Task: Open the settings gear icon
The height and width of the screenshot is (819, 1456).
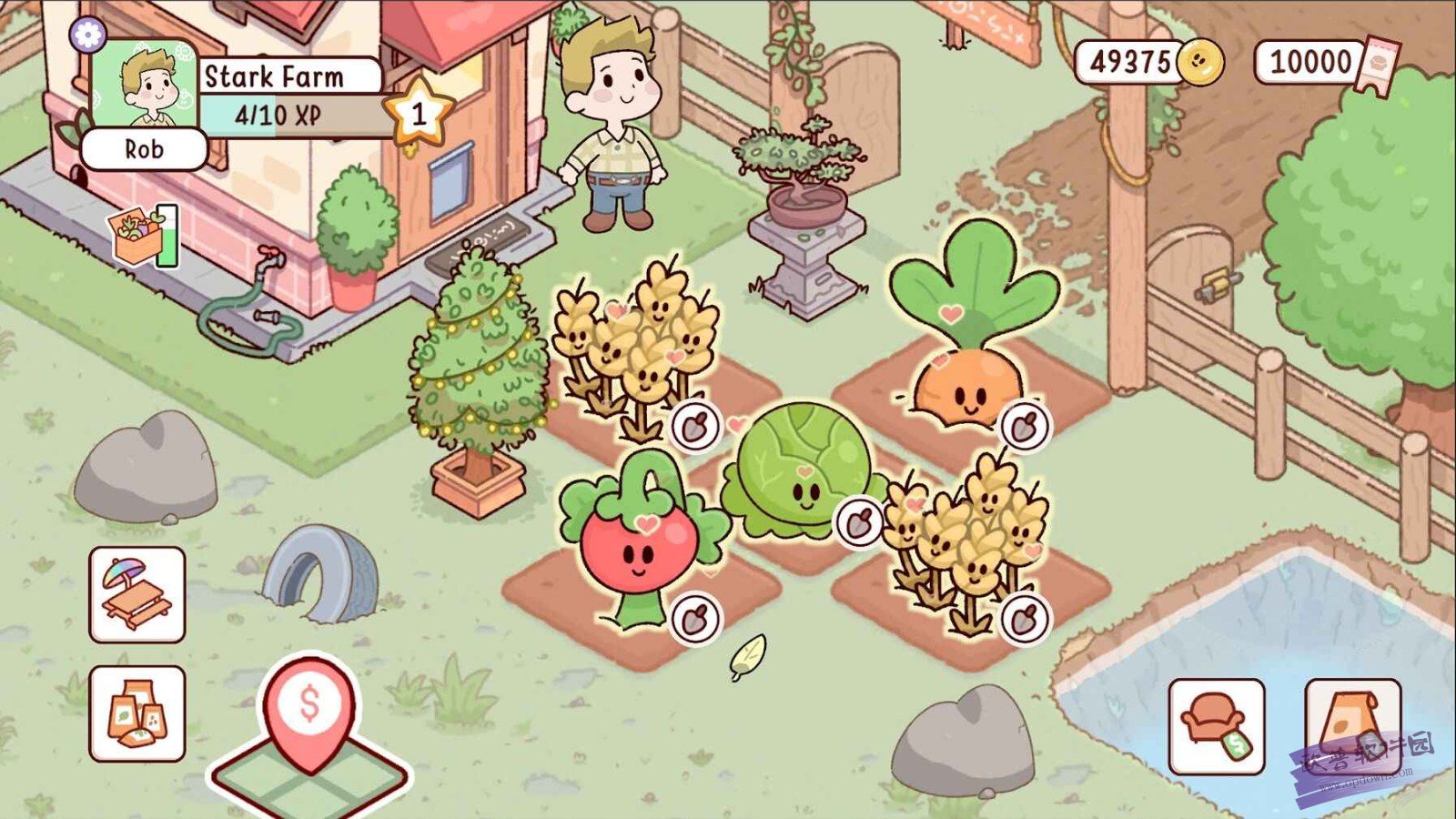Action: 88,35
